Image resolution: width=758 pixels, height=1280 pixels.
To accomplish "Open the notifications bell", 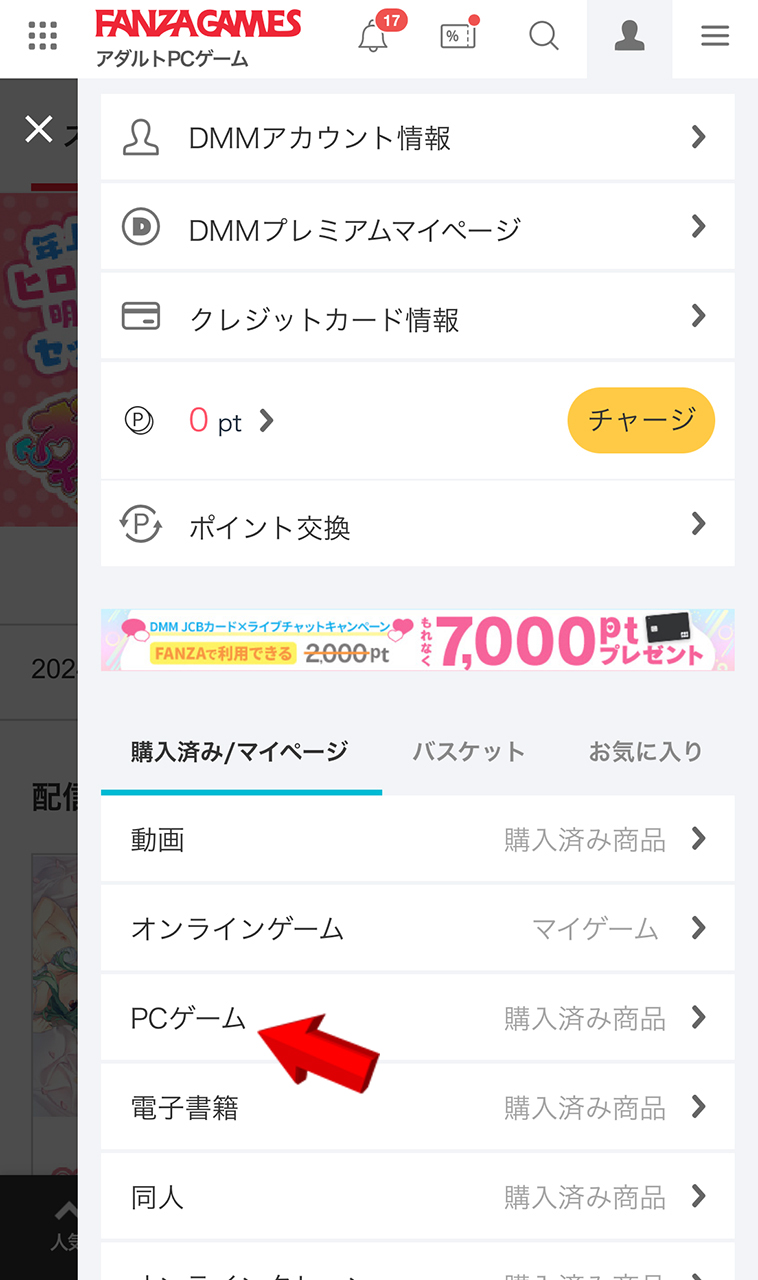I will pos(374,37).
